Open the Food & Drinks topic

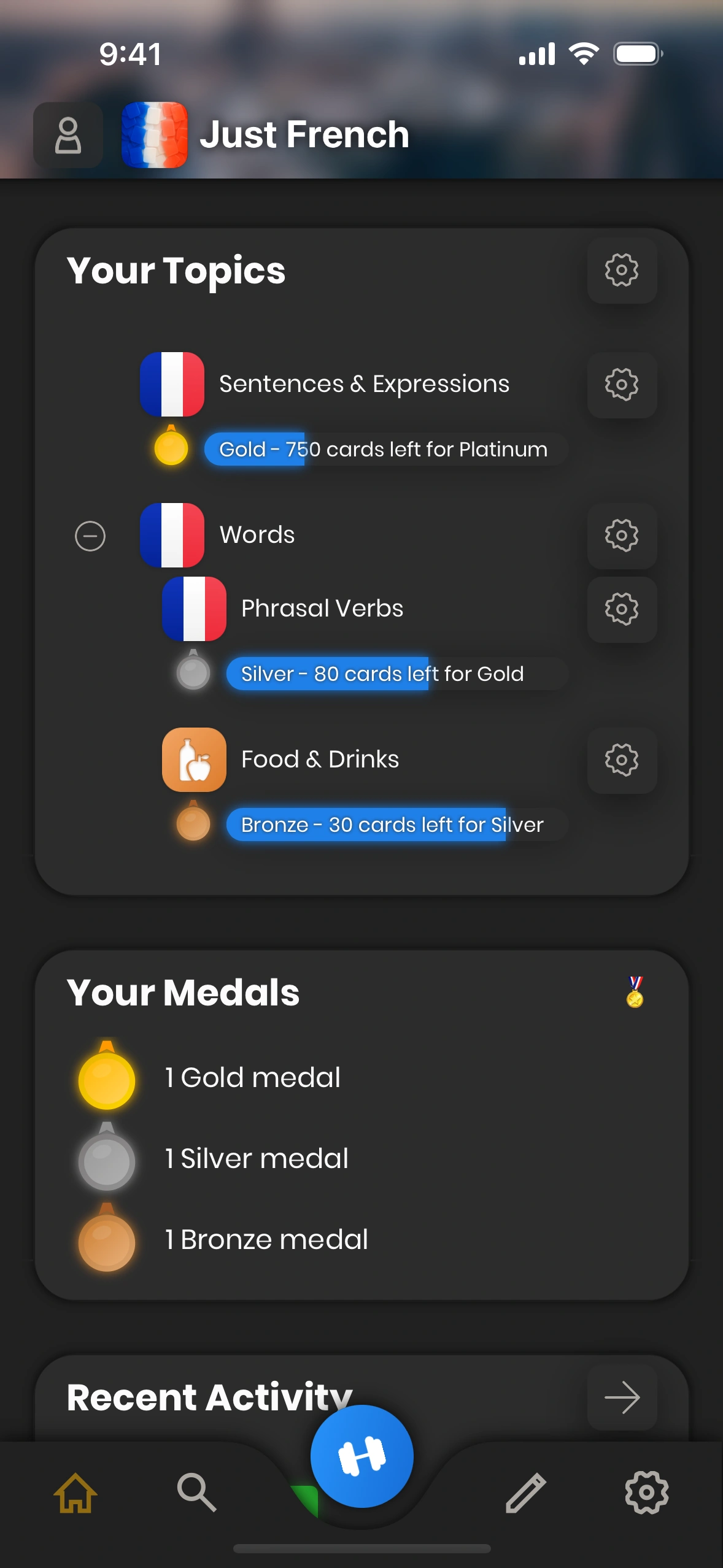(319, 760)
